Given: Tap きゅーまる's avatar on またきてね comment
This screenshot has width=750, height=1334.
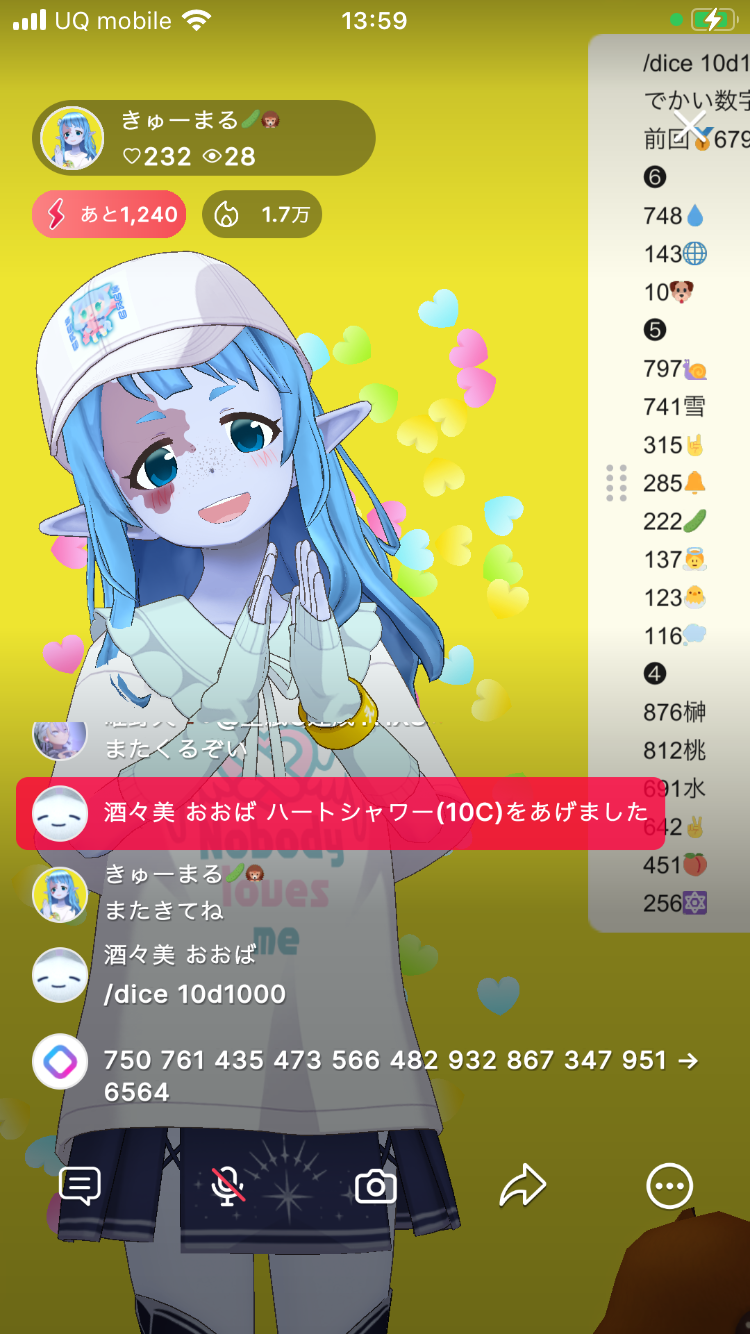Looking at the screenshot, I should coord(60,893).
